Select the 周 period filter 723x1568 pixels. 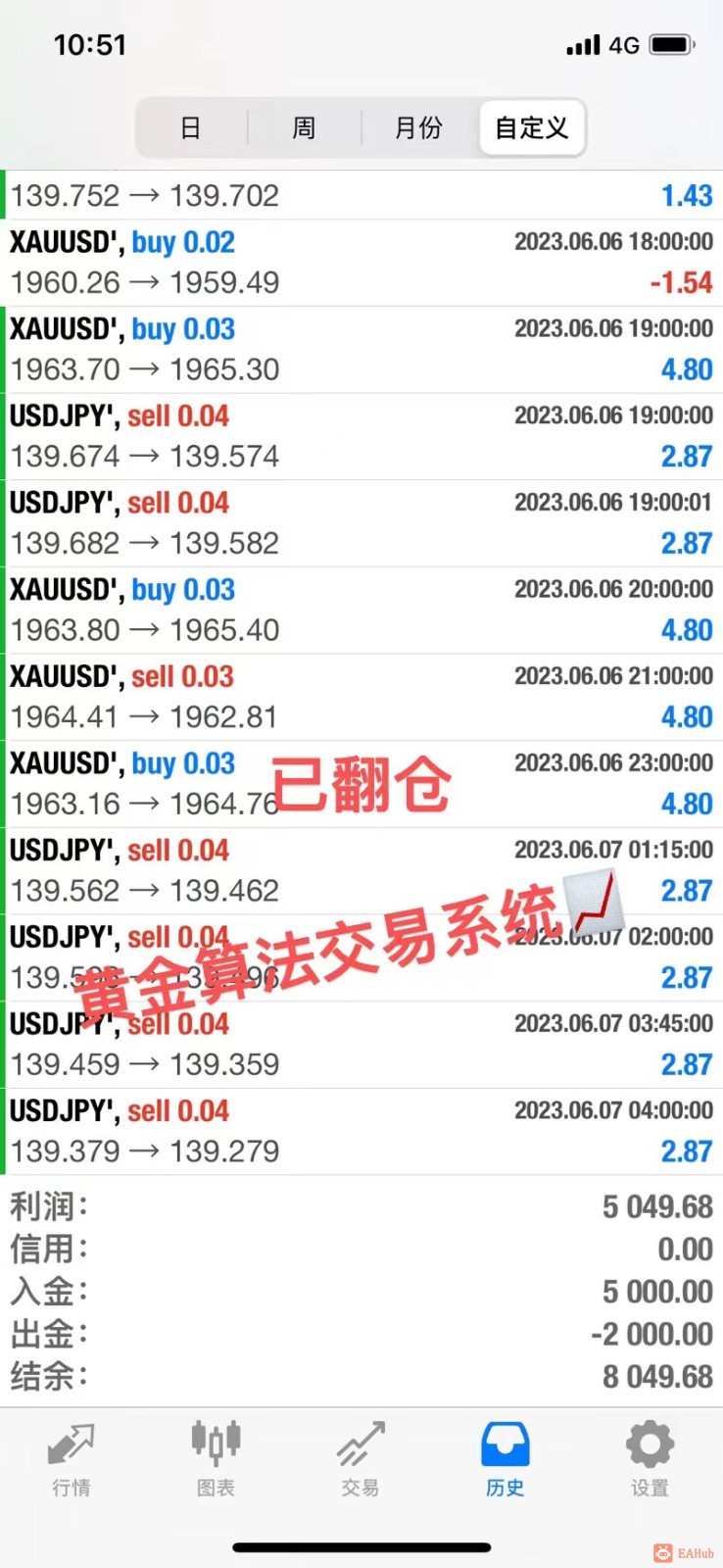click(x=304, y=128)
